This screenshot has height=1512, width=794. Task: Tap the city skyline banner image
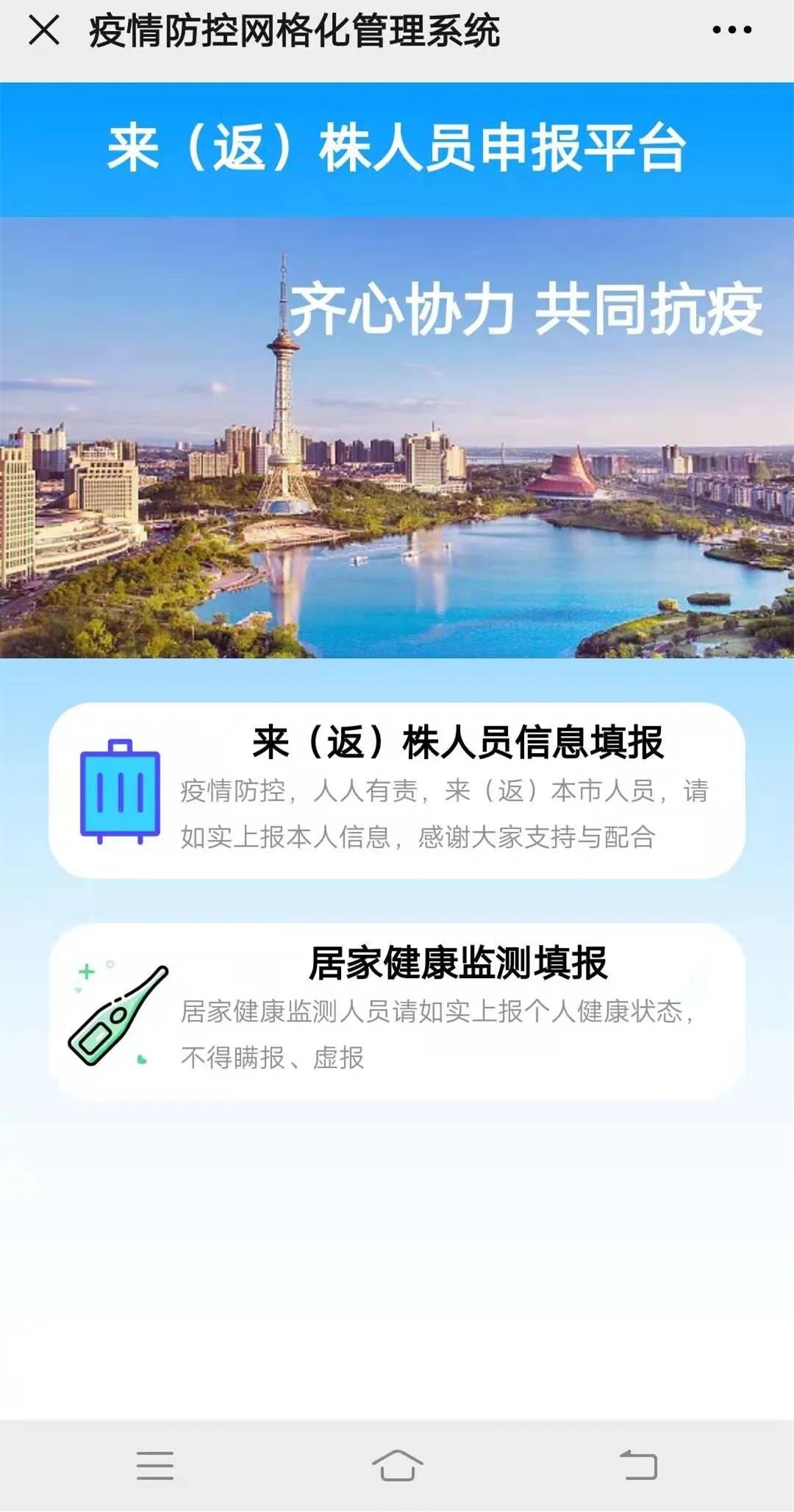(x=397, y=441)
